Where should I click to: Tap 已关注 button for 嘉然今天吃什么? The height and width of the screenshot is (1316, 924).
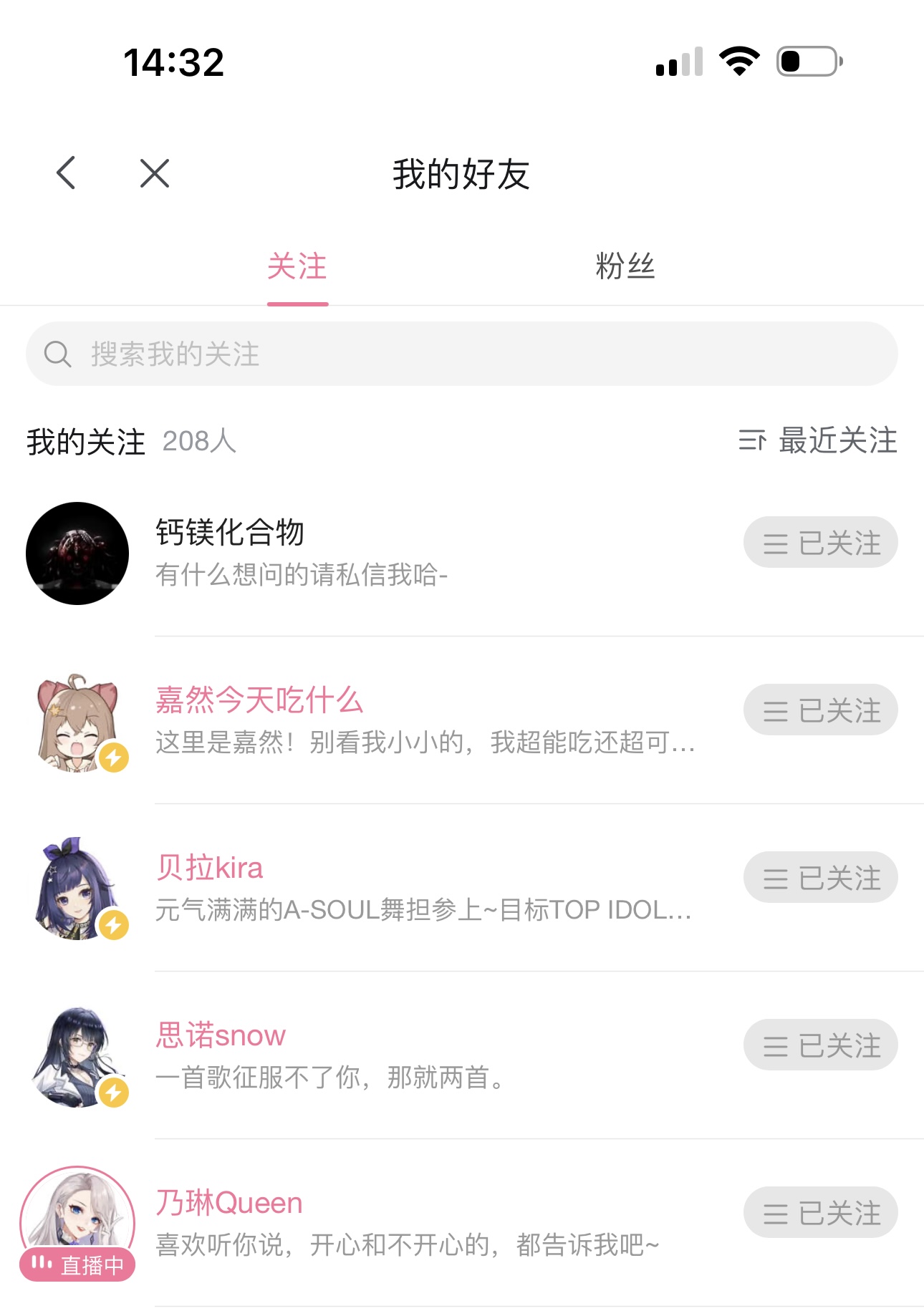pyautogui.click(x=820, y=710)
